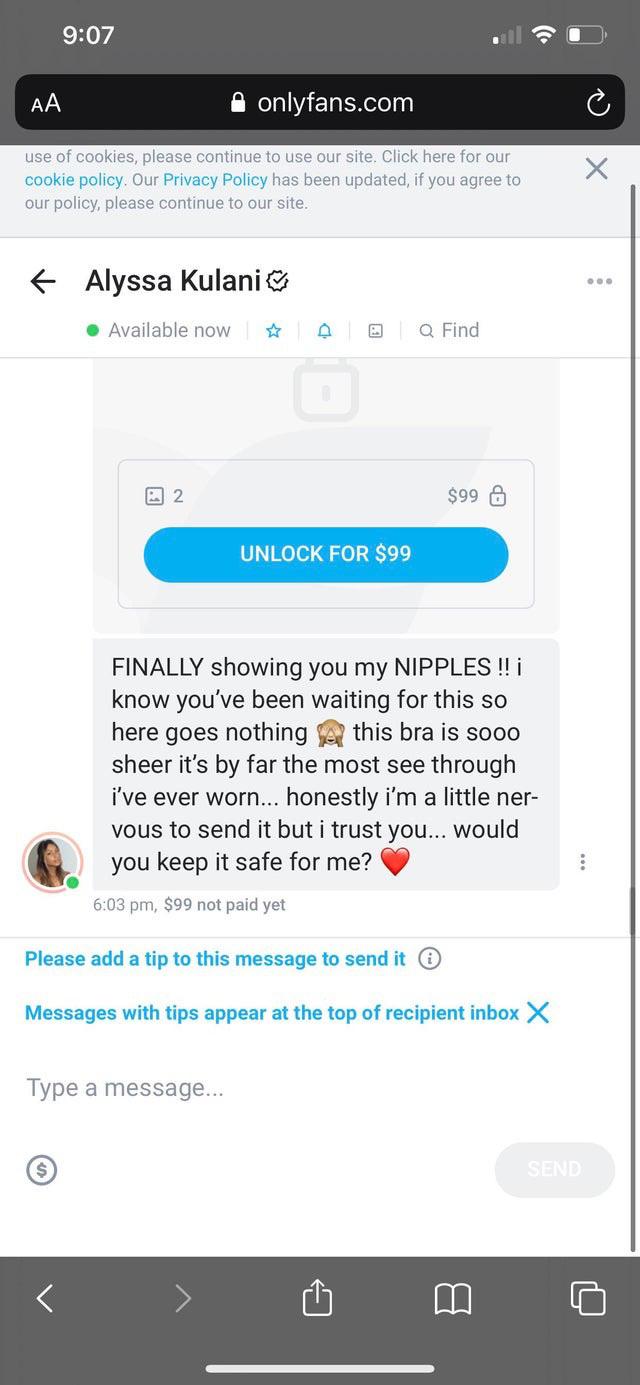View info about adding a tip

[x=429, y=959]
